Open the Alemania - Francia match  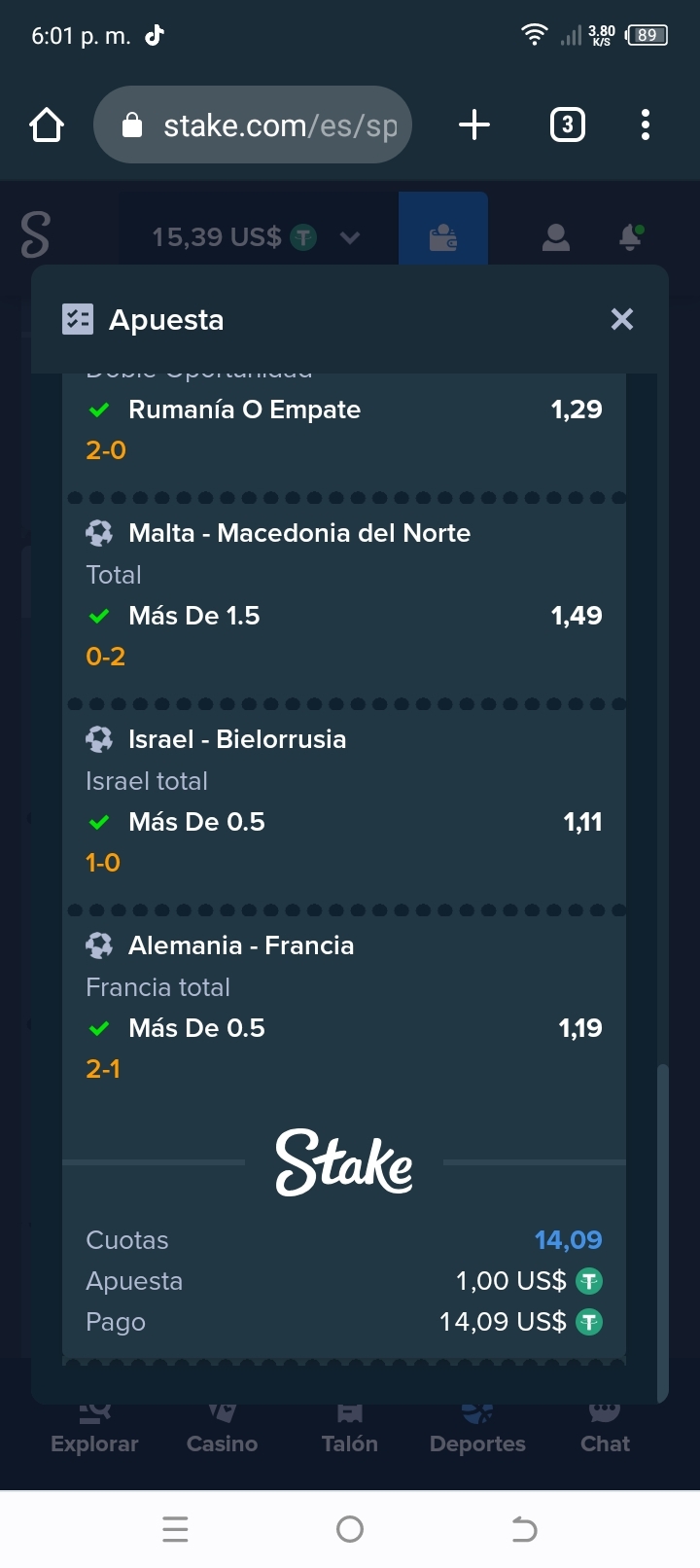241,945
